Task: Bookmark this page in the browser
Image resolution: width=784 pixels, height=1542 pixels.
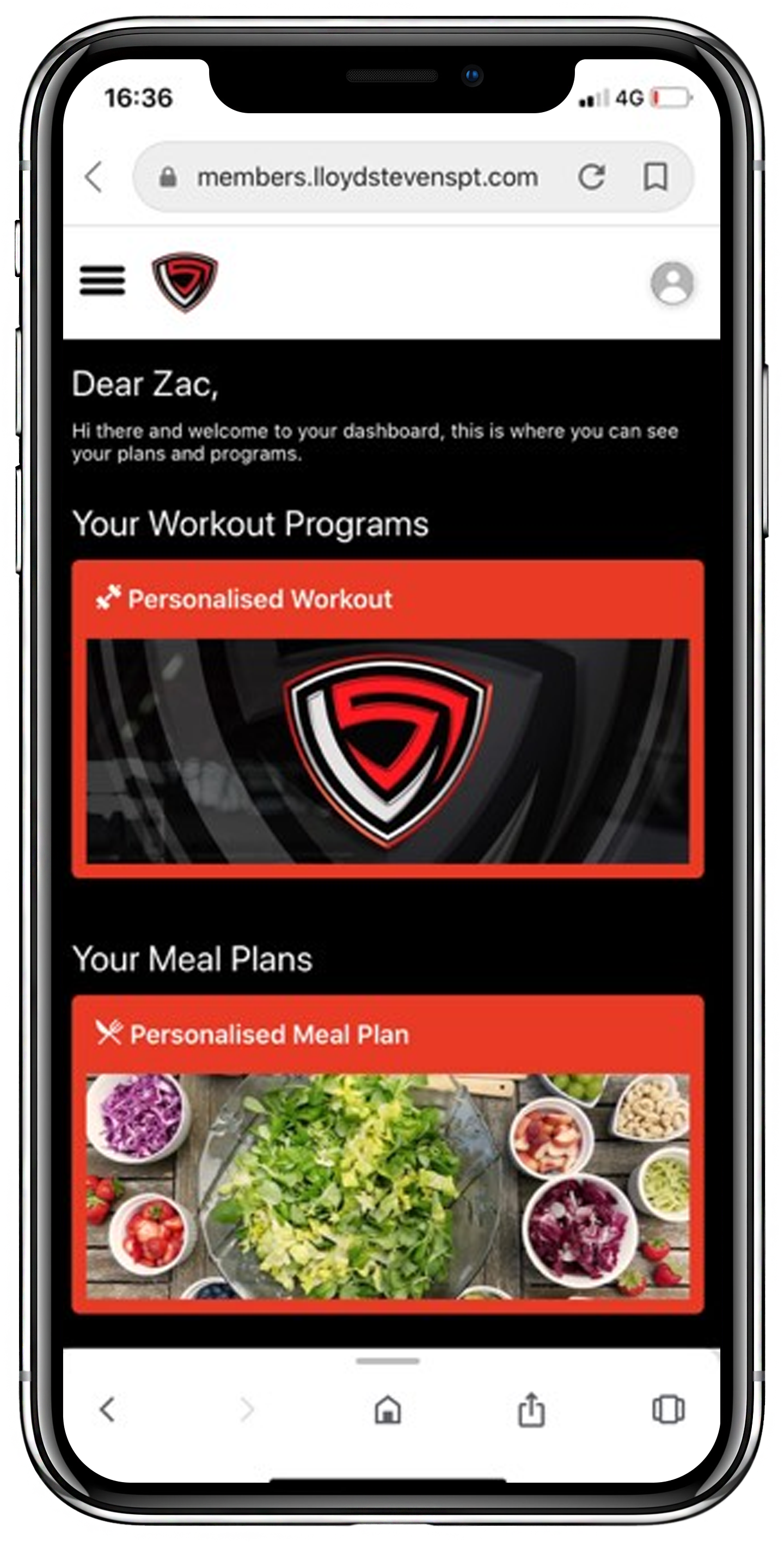Action: coord(656,177)
